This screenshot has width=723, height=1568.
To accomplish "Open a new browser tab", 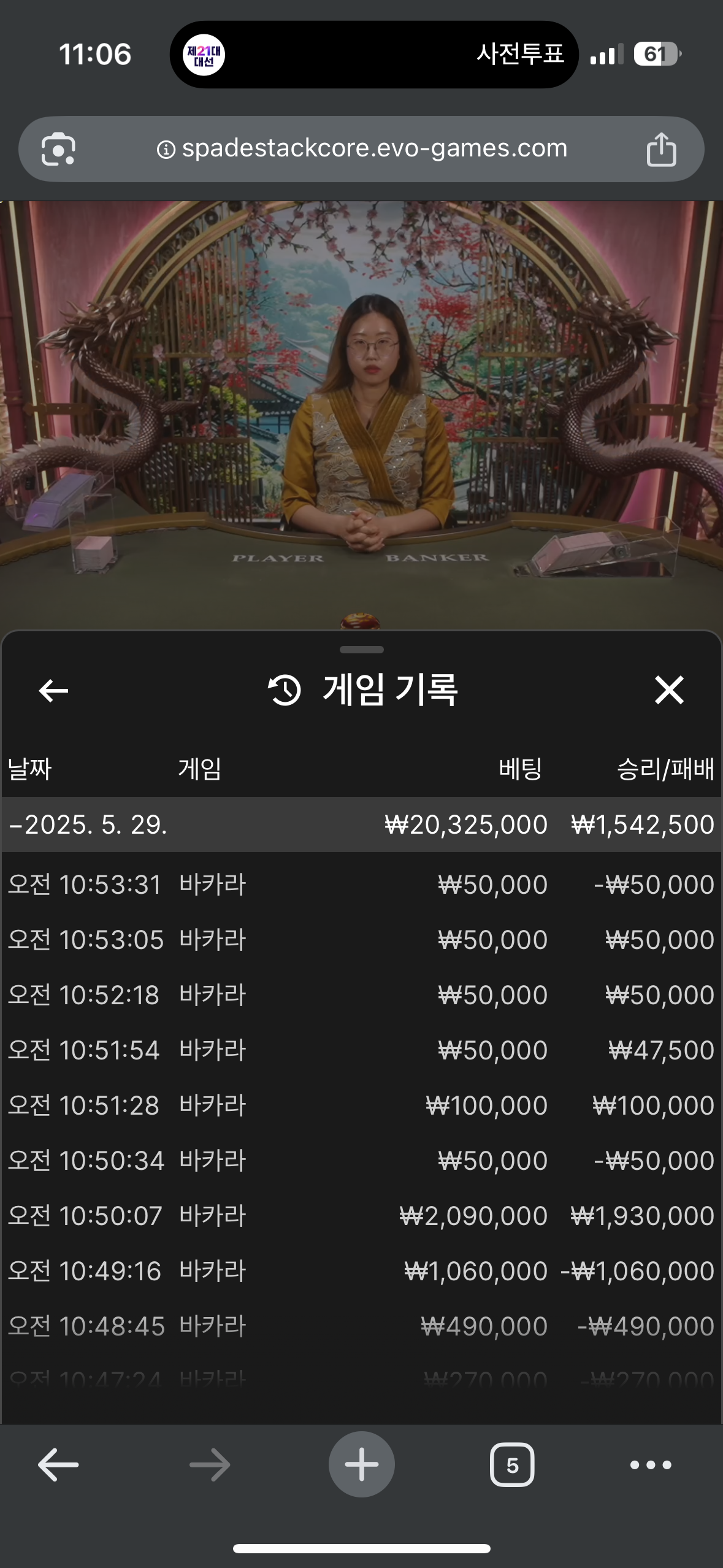I will (x=361, y=1465).
